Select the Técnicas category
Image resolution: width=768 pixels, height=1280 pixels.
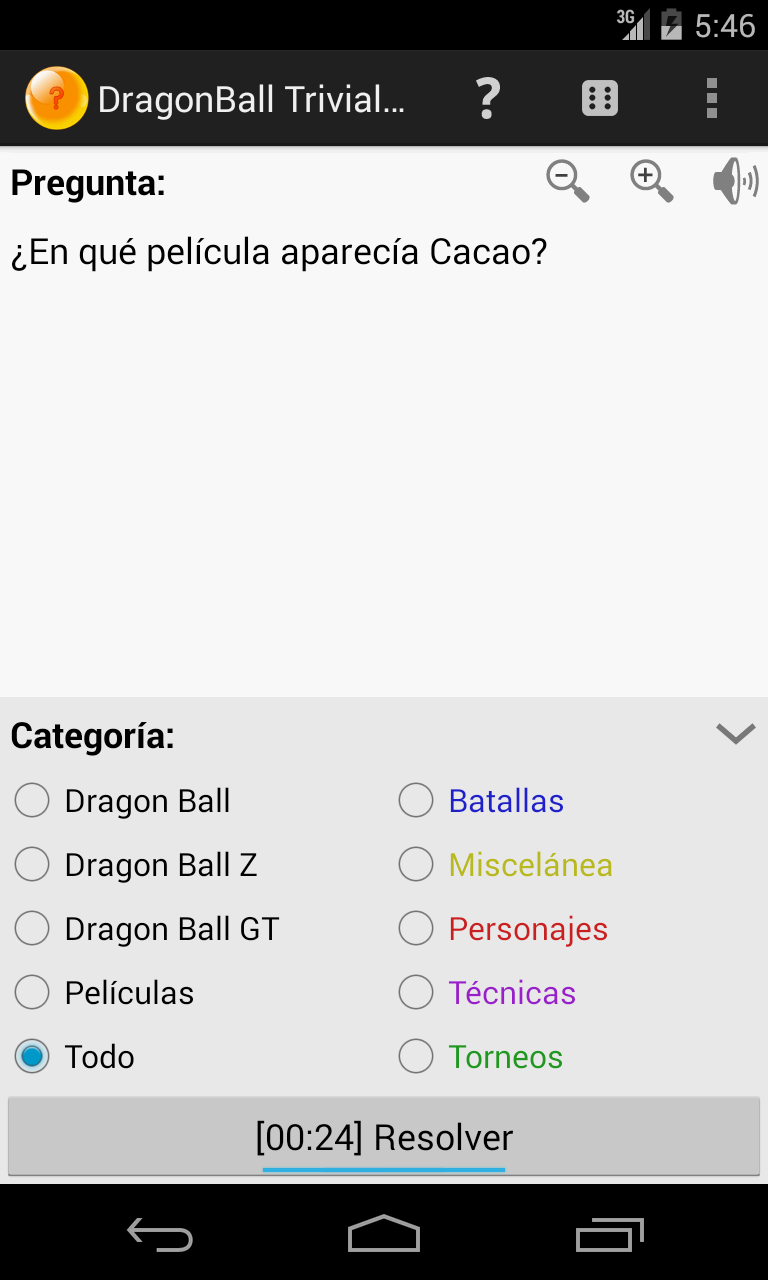(487, 993)
